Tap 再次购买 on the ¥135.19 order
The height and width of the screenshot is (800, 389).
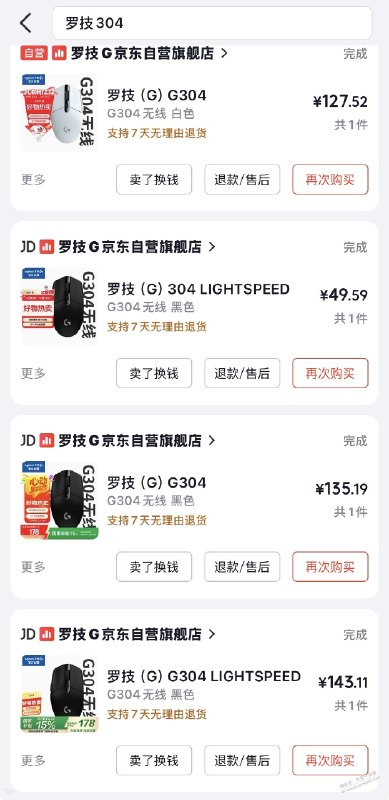click(x=330, y=567)
